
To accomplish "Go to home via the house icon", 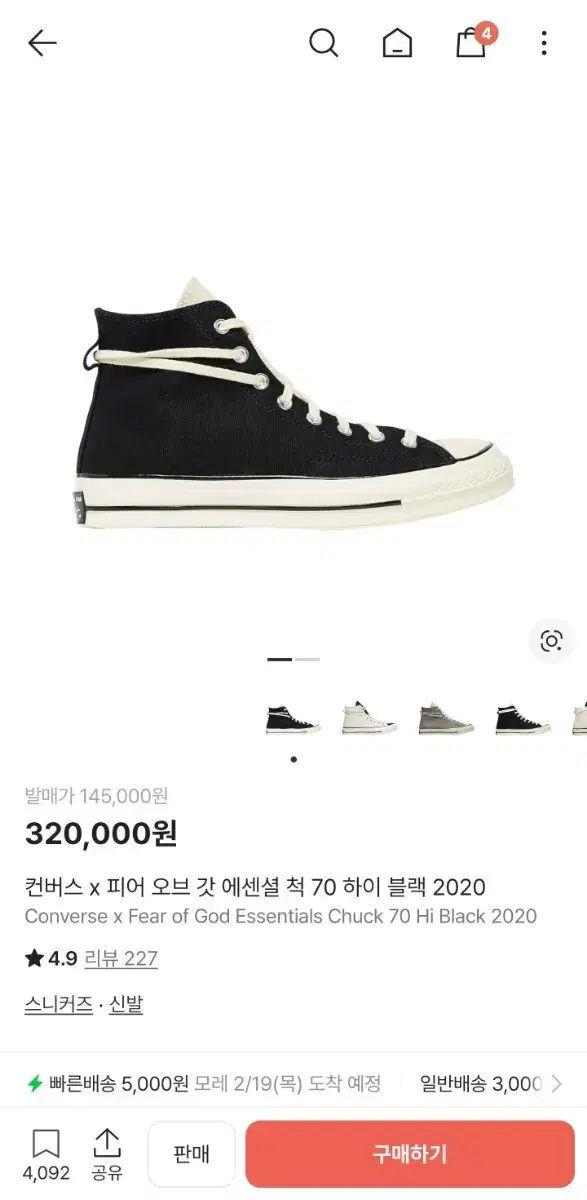I will point(397,43).
